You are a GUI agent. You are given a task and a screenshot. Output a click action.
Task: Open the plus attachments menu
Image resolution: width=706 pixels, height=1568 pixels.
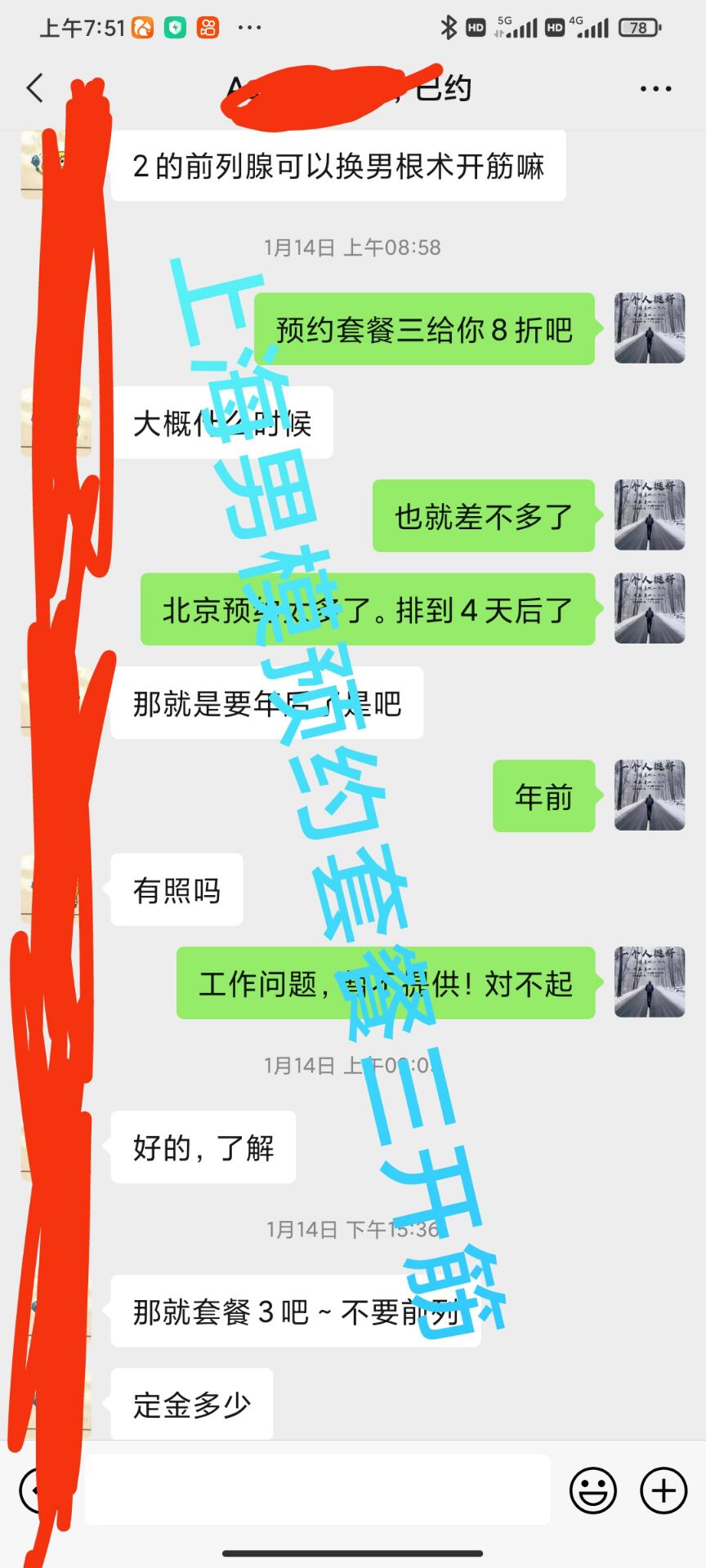click(x=664, y=1490)
